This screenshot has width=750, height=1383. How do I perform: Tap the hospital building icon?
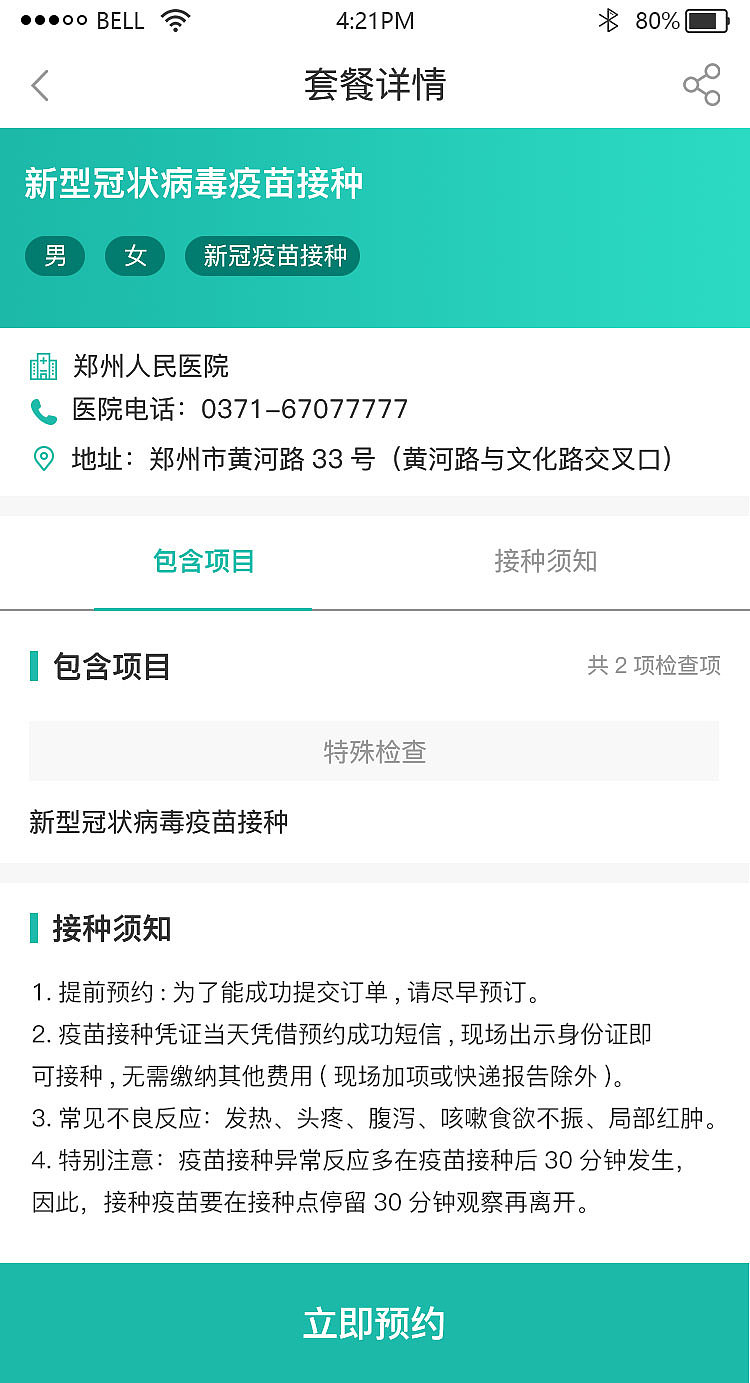coord(42,367)
